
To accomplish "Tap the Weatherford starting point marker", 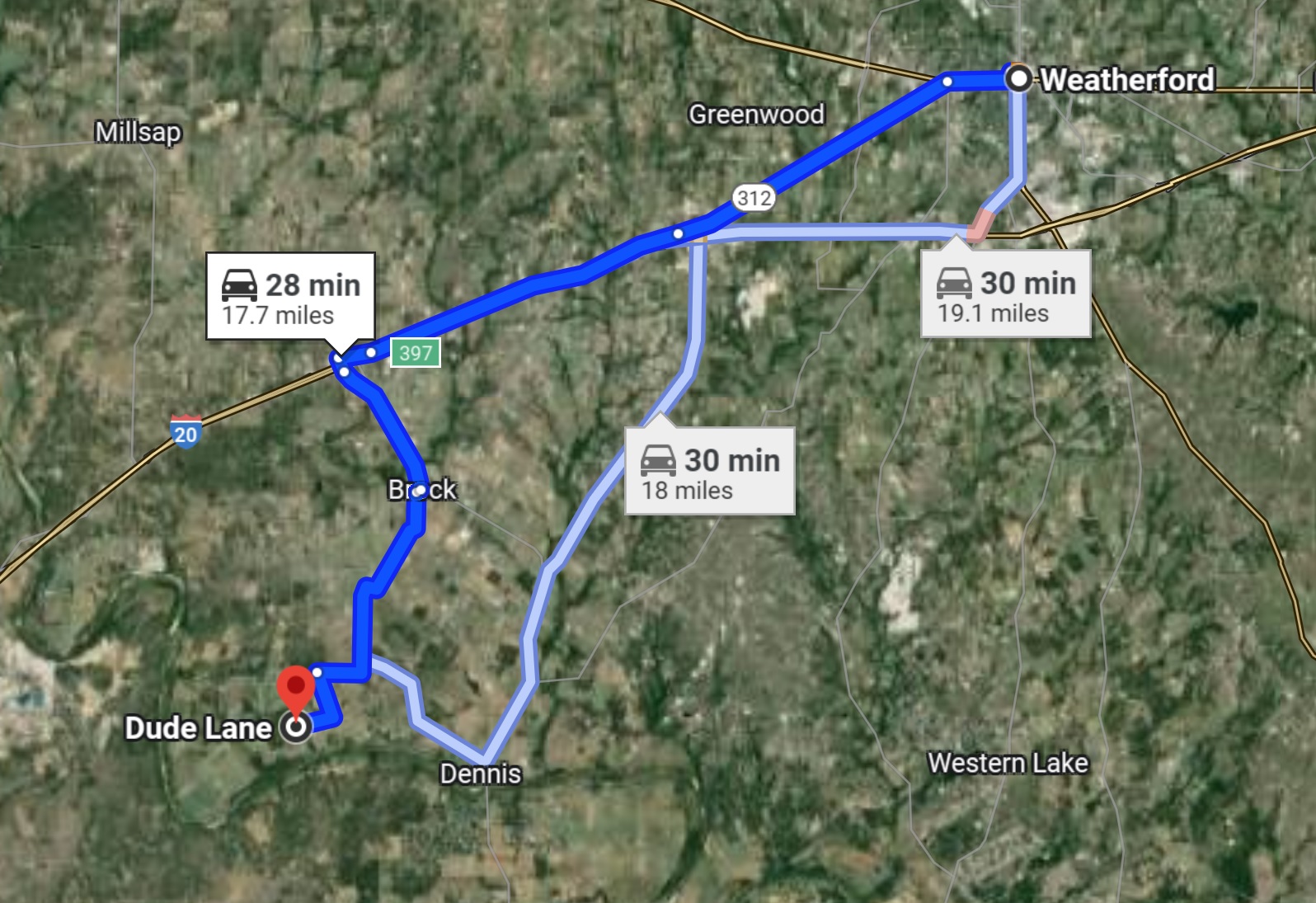I will pyautogui.click(x=1019, y=79).
